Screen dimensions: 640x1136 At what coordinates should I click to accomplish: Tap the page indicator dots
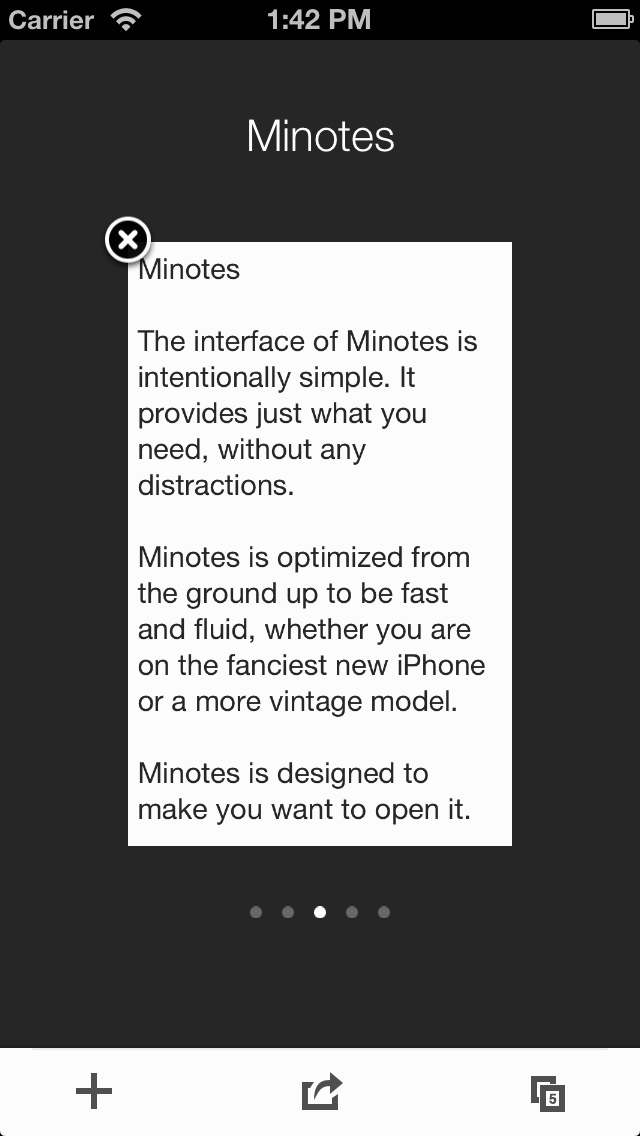pos(320,912)
